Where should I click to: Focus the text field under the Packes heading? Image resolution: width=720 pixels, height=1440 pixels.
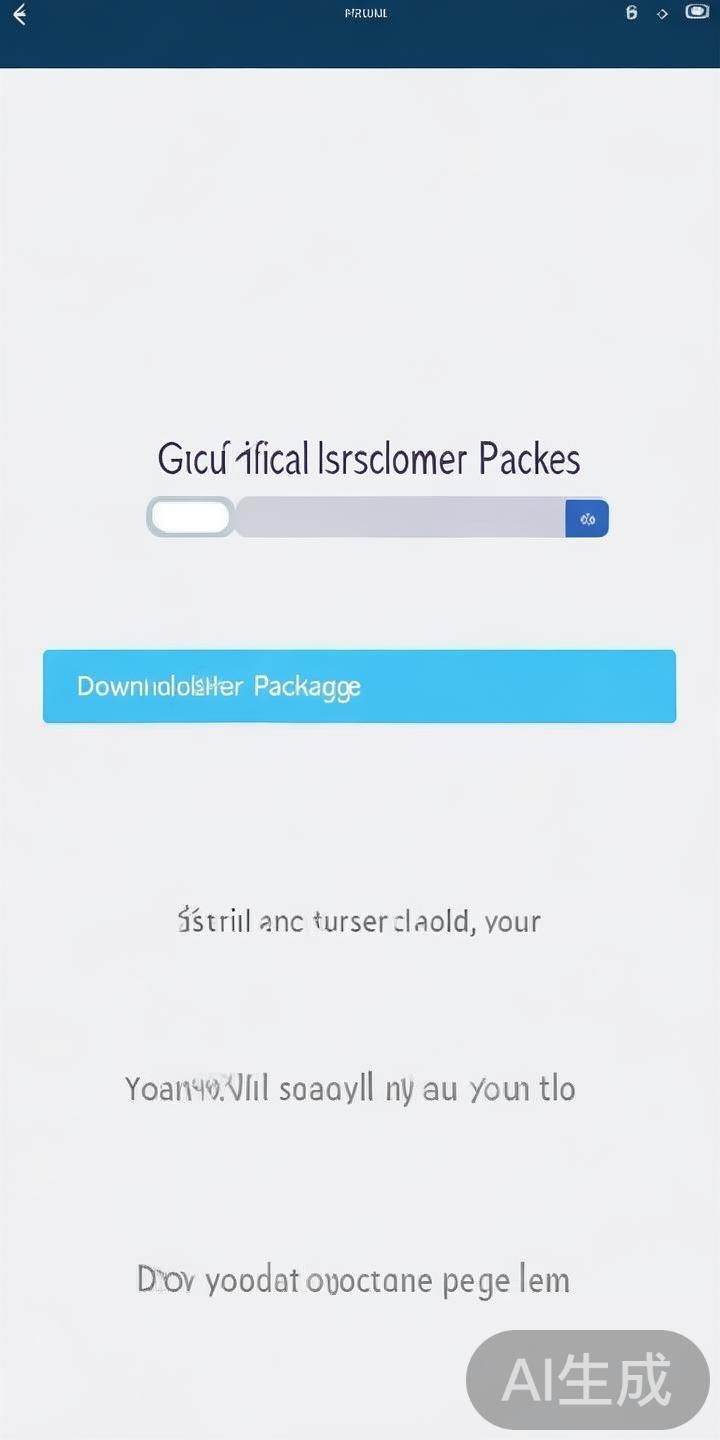coord(400,518)
